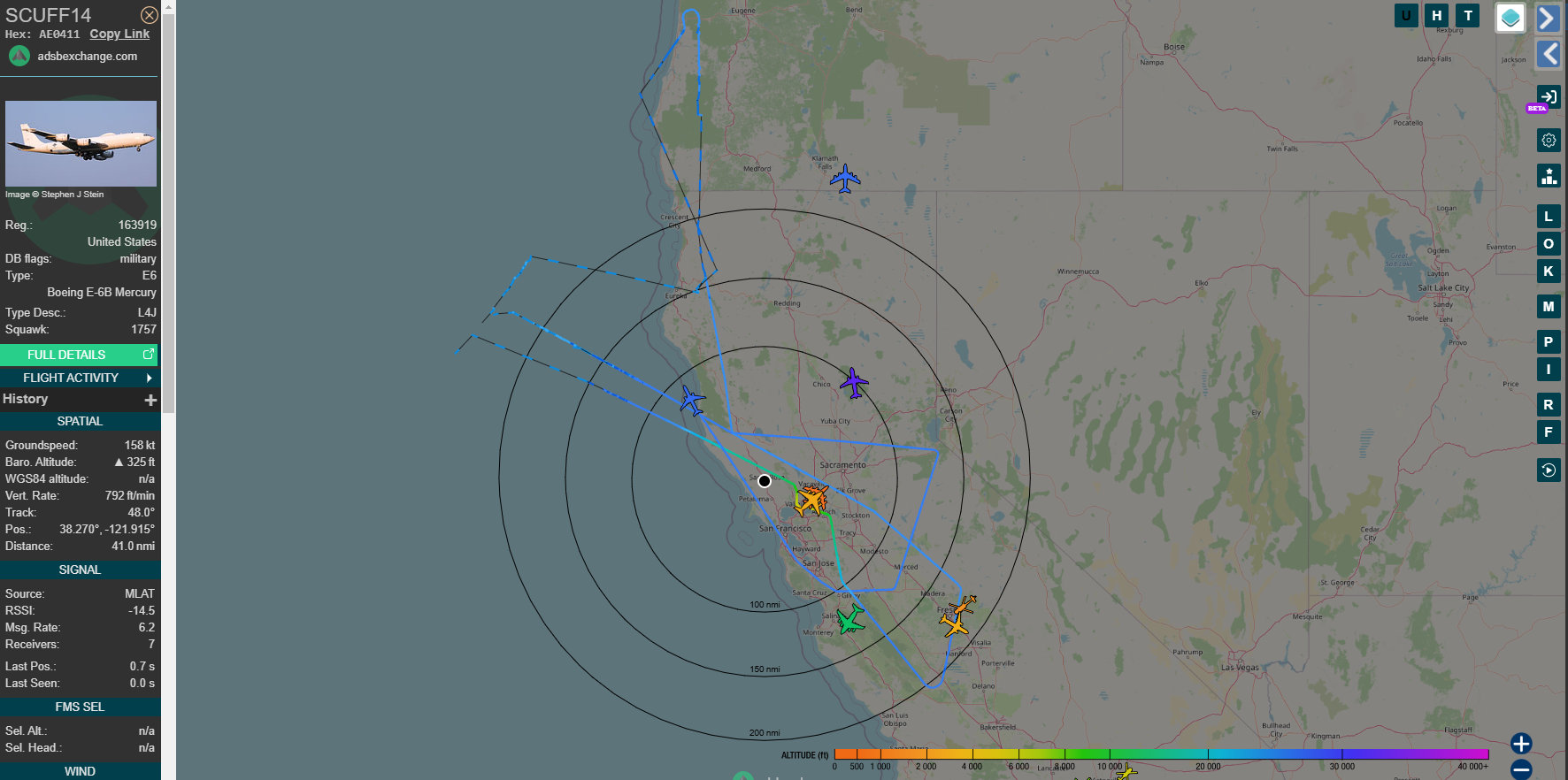
Task: Open the statistics icon
Action: [1549, 176]
